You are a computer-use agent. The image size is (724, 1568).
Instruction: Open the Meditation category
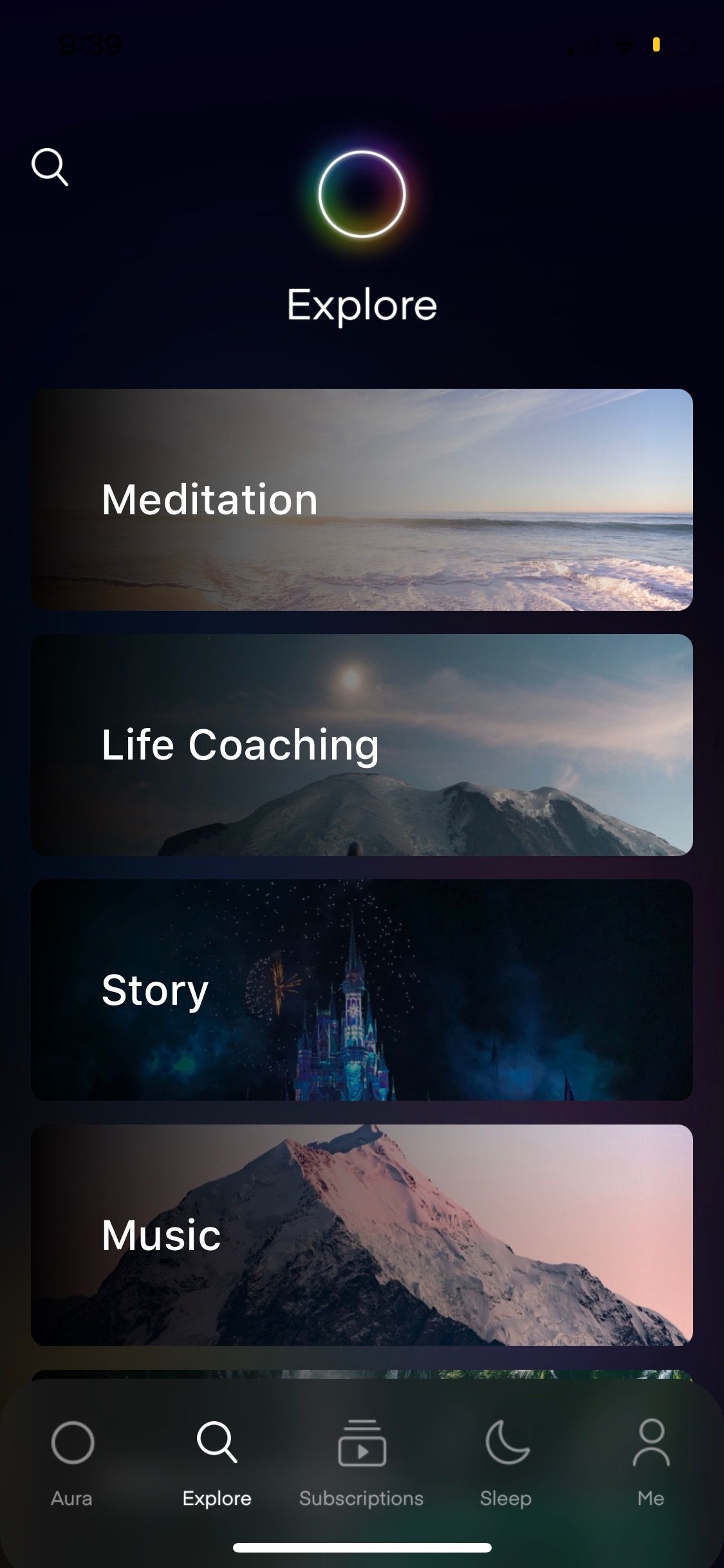362,499
